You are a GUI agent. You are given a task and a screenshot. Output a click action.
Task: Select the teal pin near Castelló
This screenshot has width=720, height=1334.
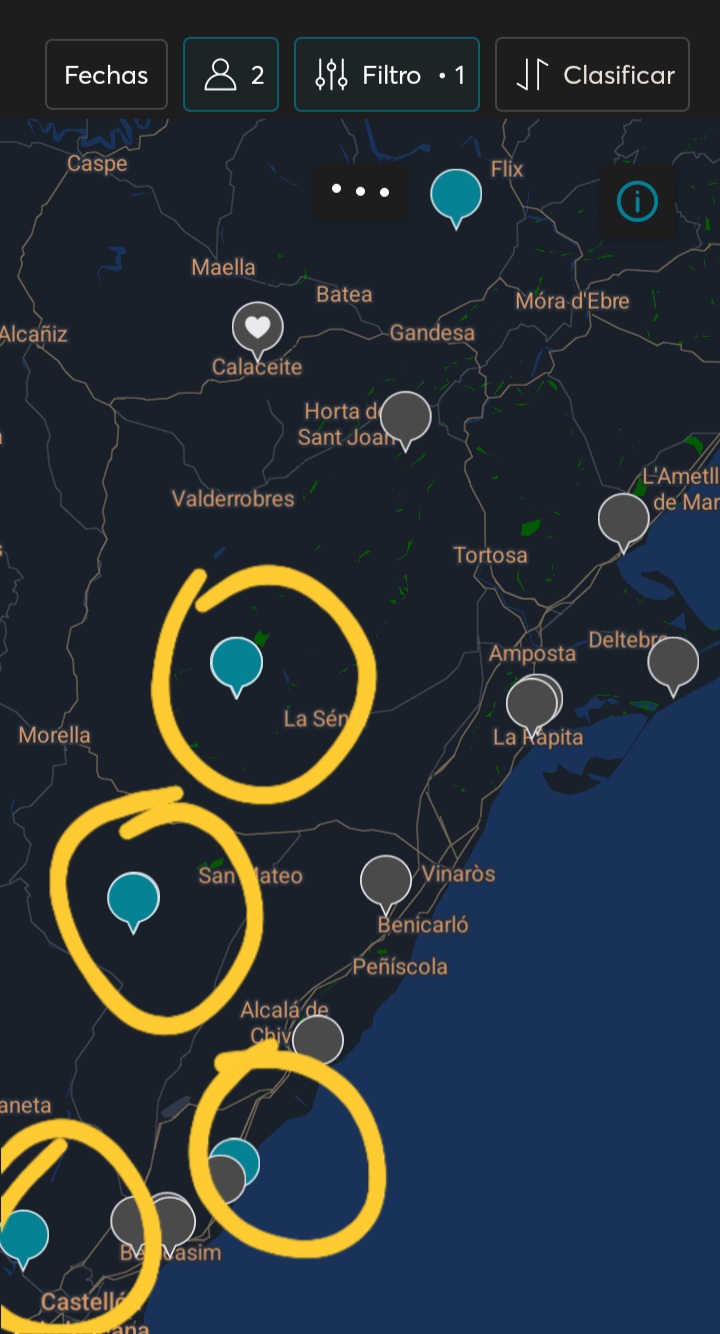tap(22, 1234)
